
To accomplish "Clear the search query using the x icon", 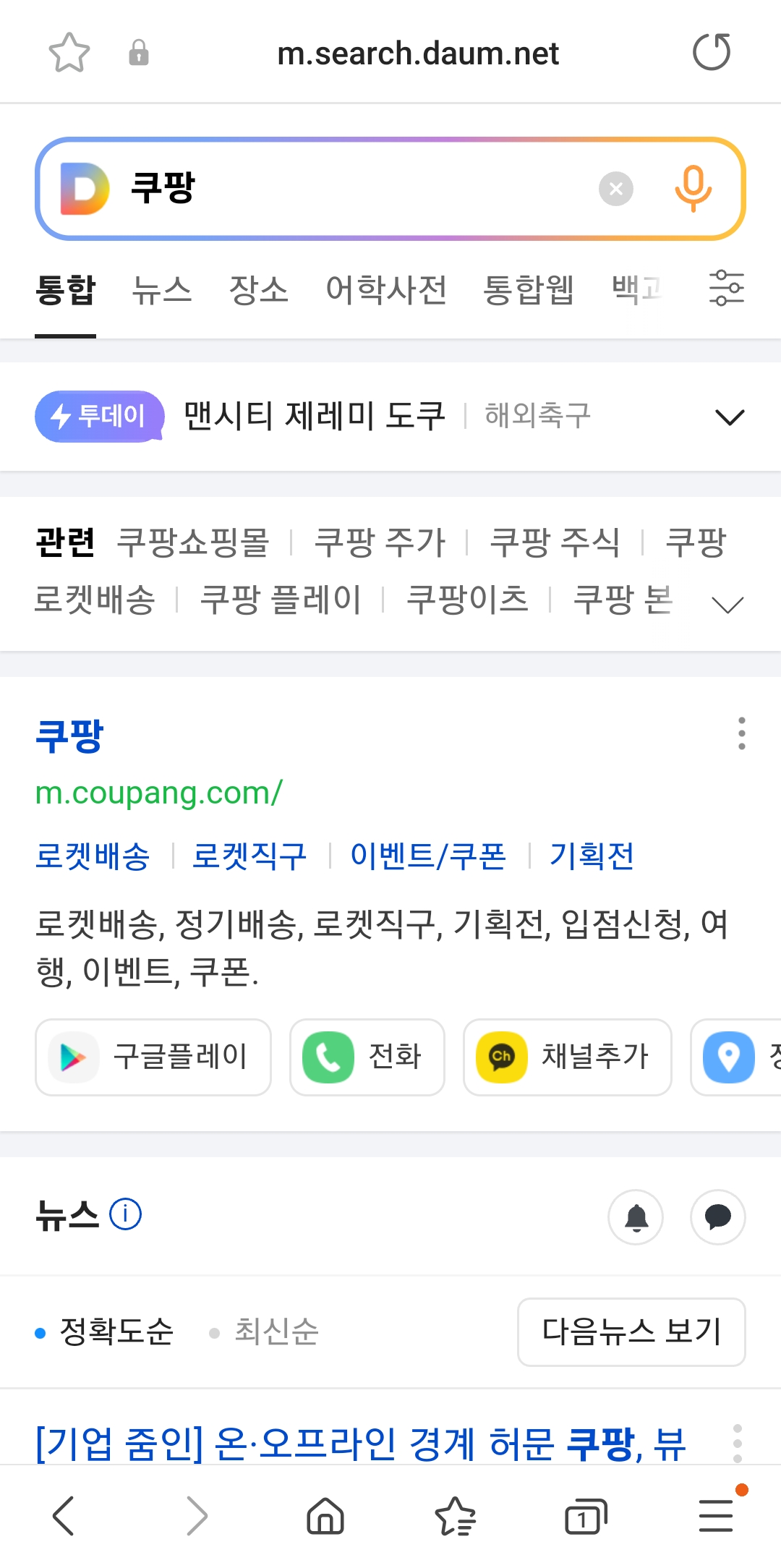I will [615, 189].
